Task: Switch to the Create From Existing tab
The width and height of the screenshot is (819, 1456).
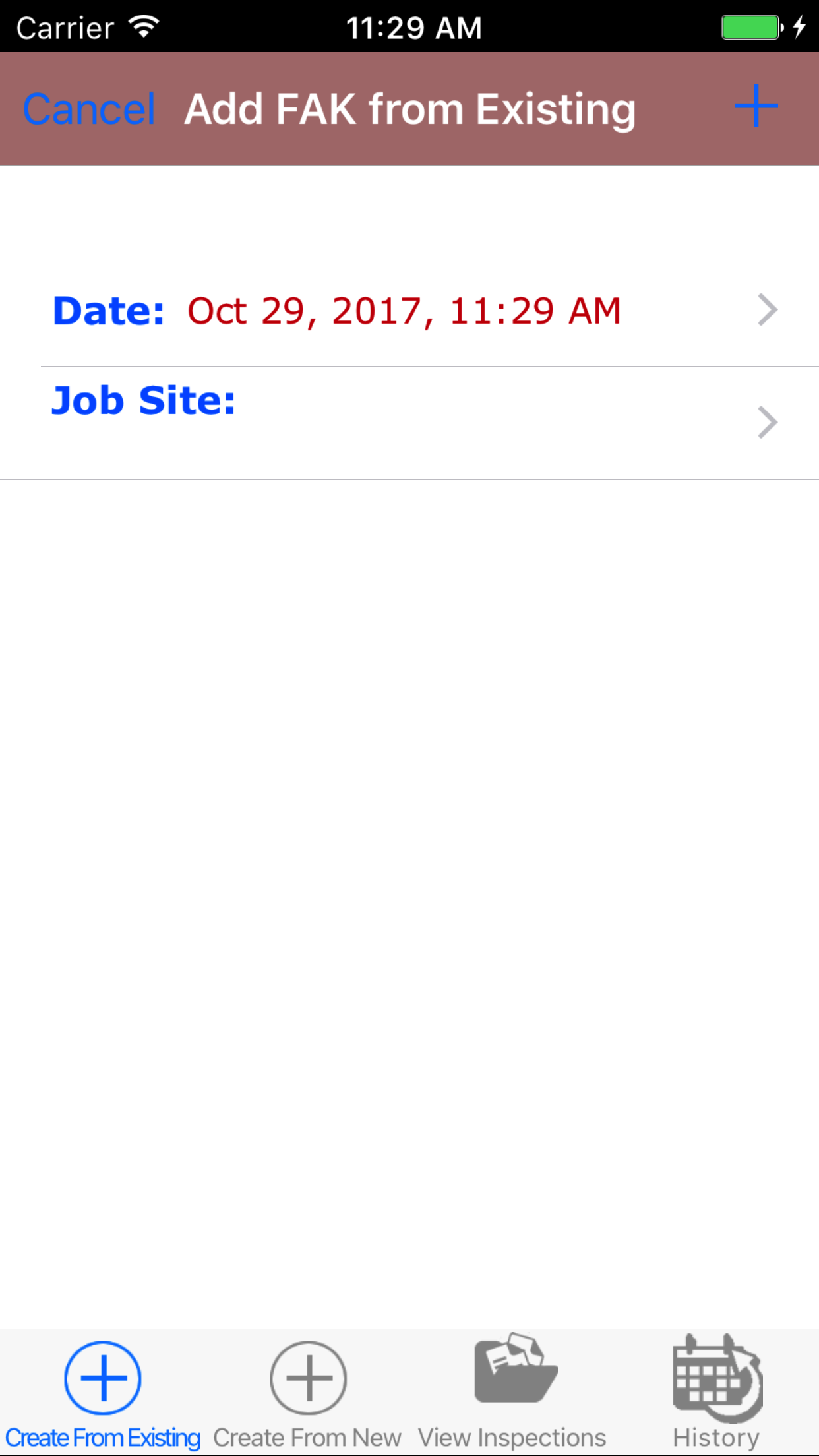Action: pyautogui.click(x=103, y=1393)
